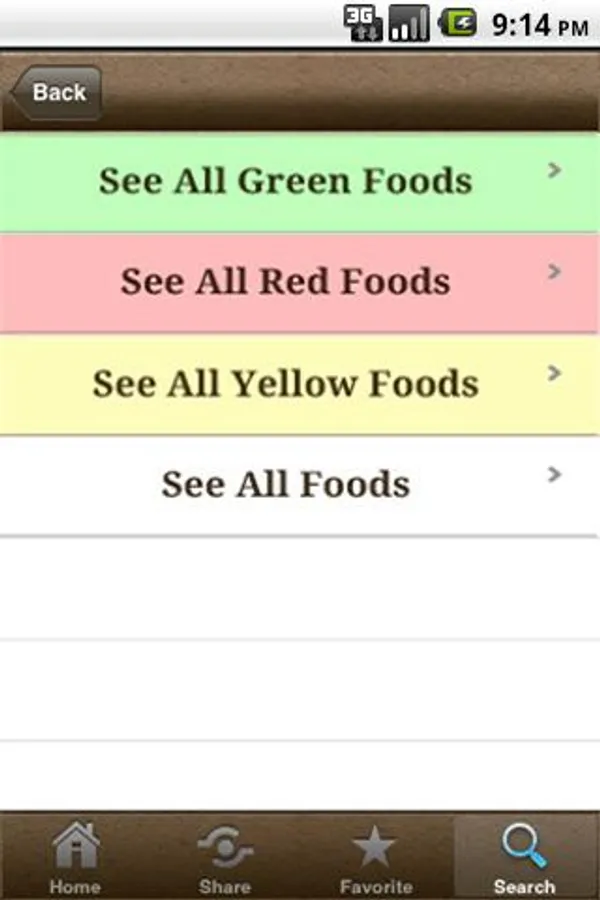Go back using the Back button
The height and width of the screenshot is (900, 600).
pyautogui.click(x=56, y=93)
